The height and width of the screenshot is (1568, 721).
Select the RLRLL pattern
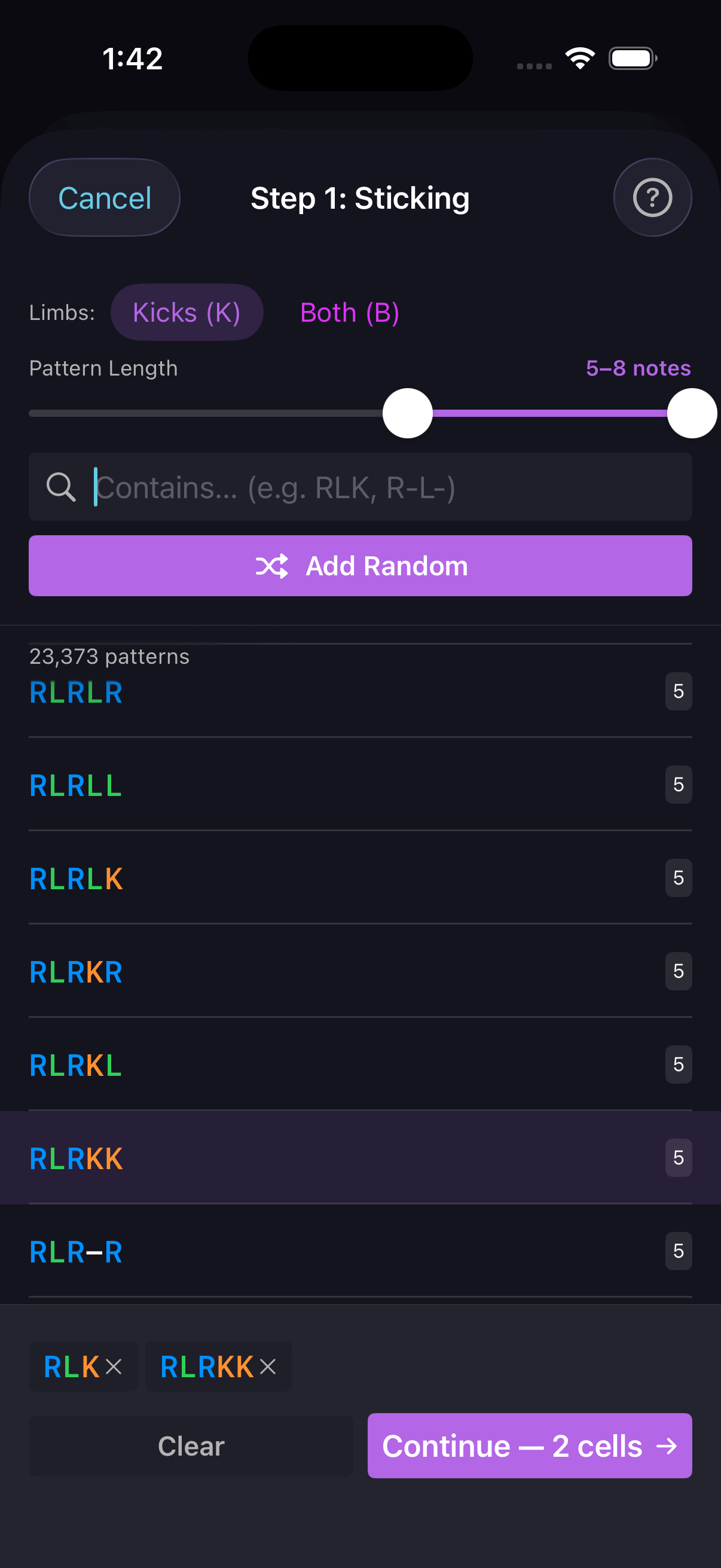(x=360, y=785)
